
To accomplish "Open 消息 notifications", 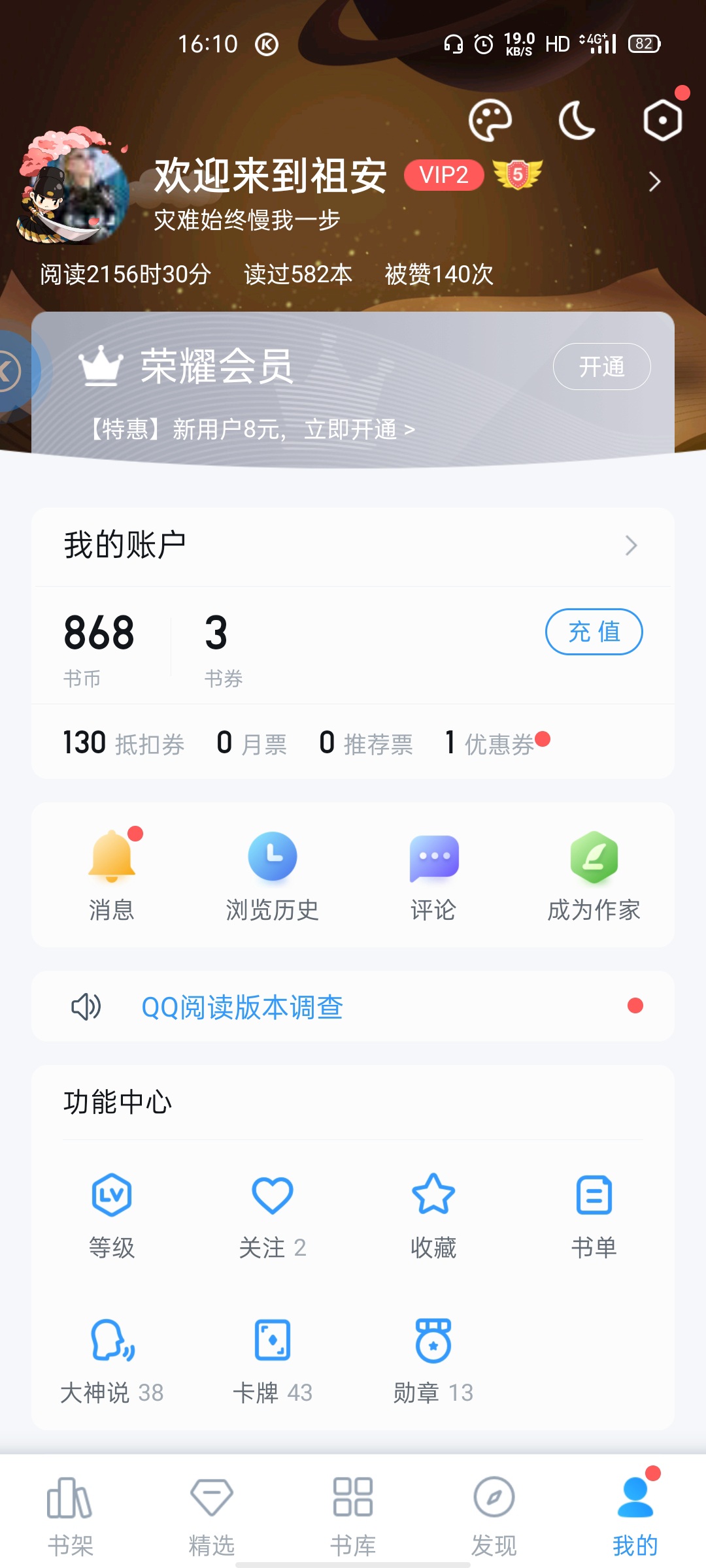I will [x=112, y=875].
